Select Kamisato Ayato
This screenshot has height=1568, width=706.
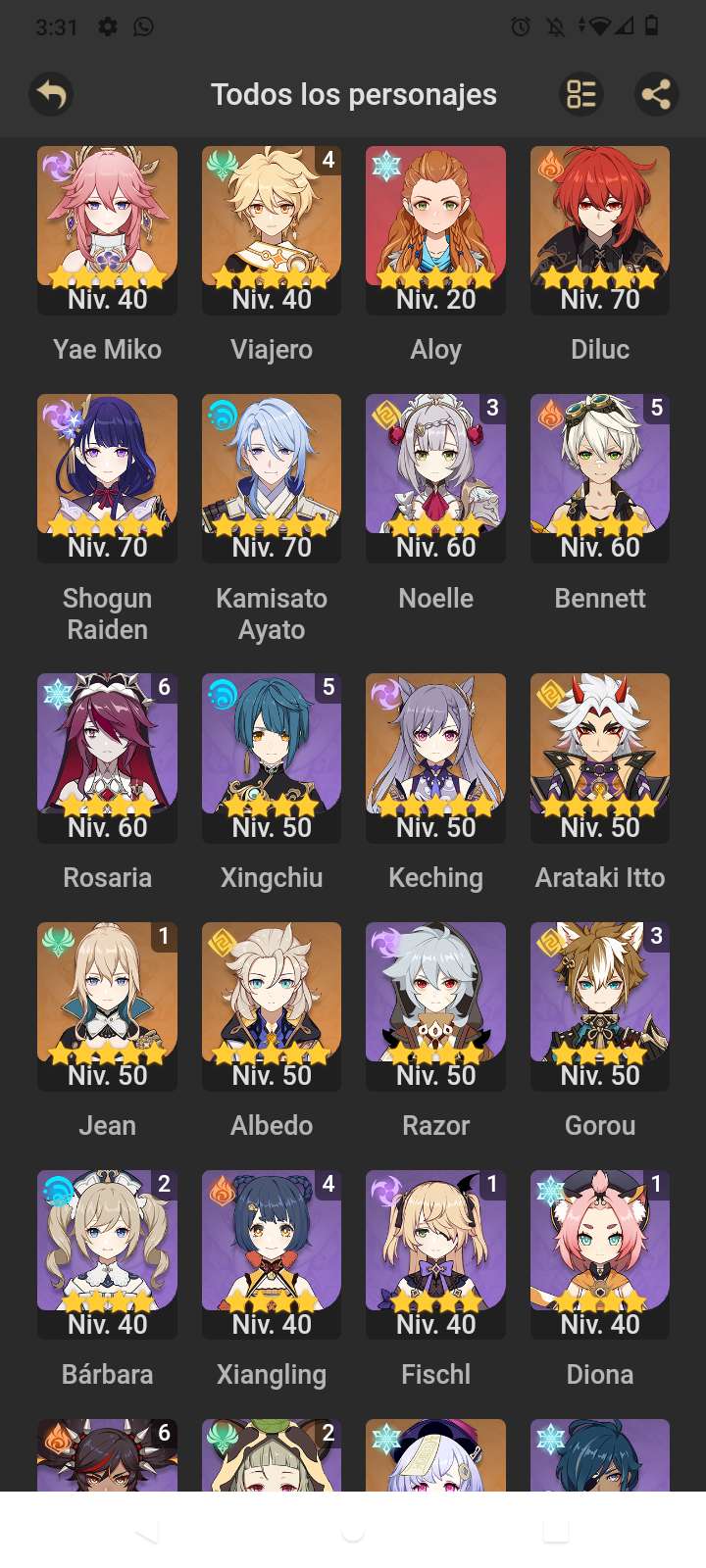(272, 478)
